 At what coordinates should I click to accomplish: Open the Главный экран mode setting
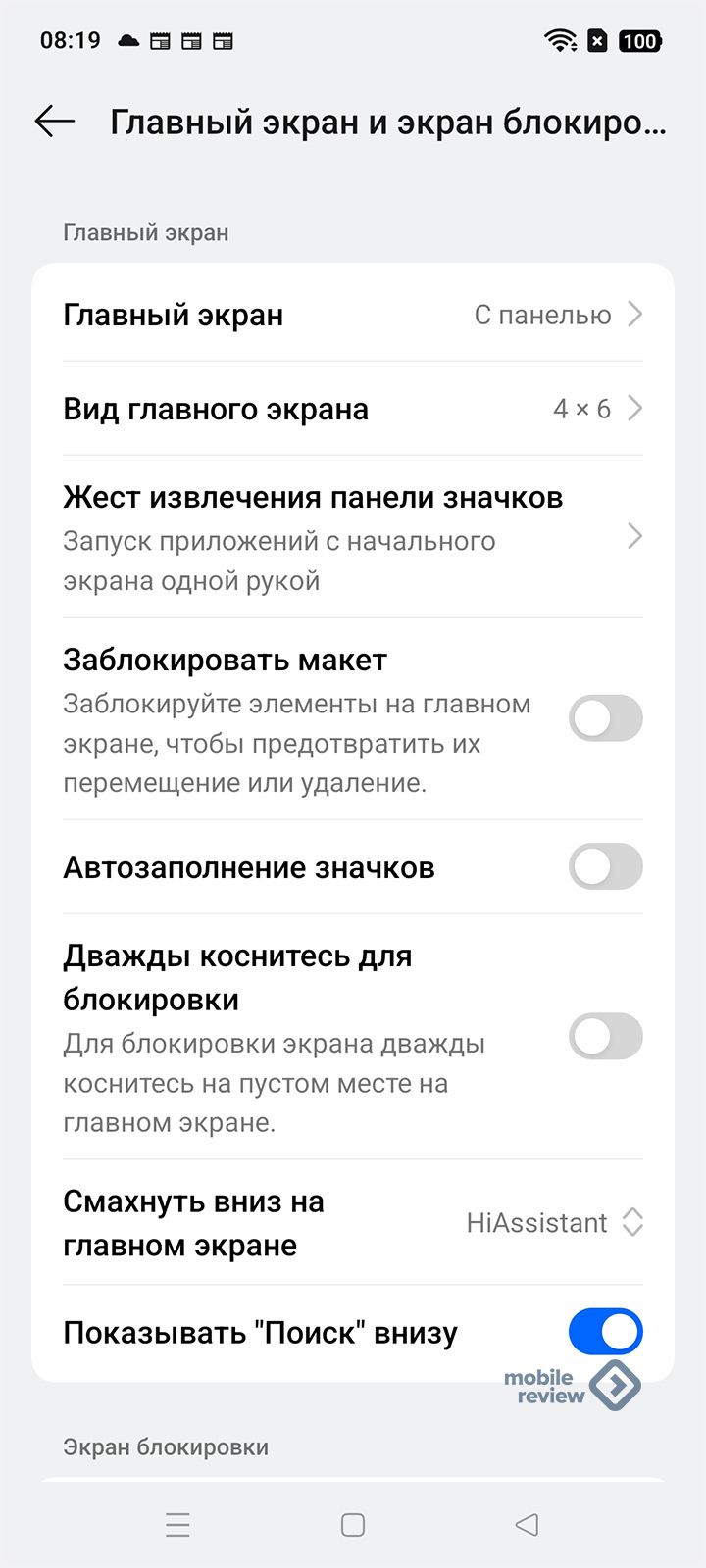pos(353,315)
